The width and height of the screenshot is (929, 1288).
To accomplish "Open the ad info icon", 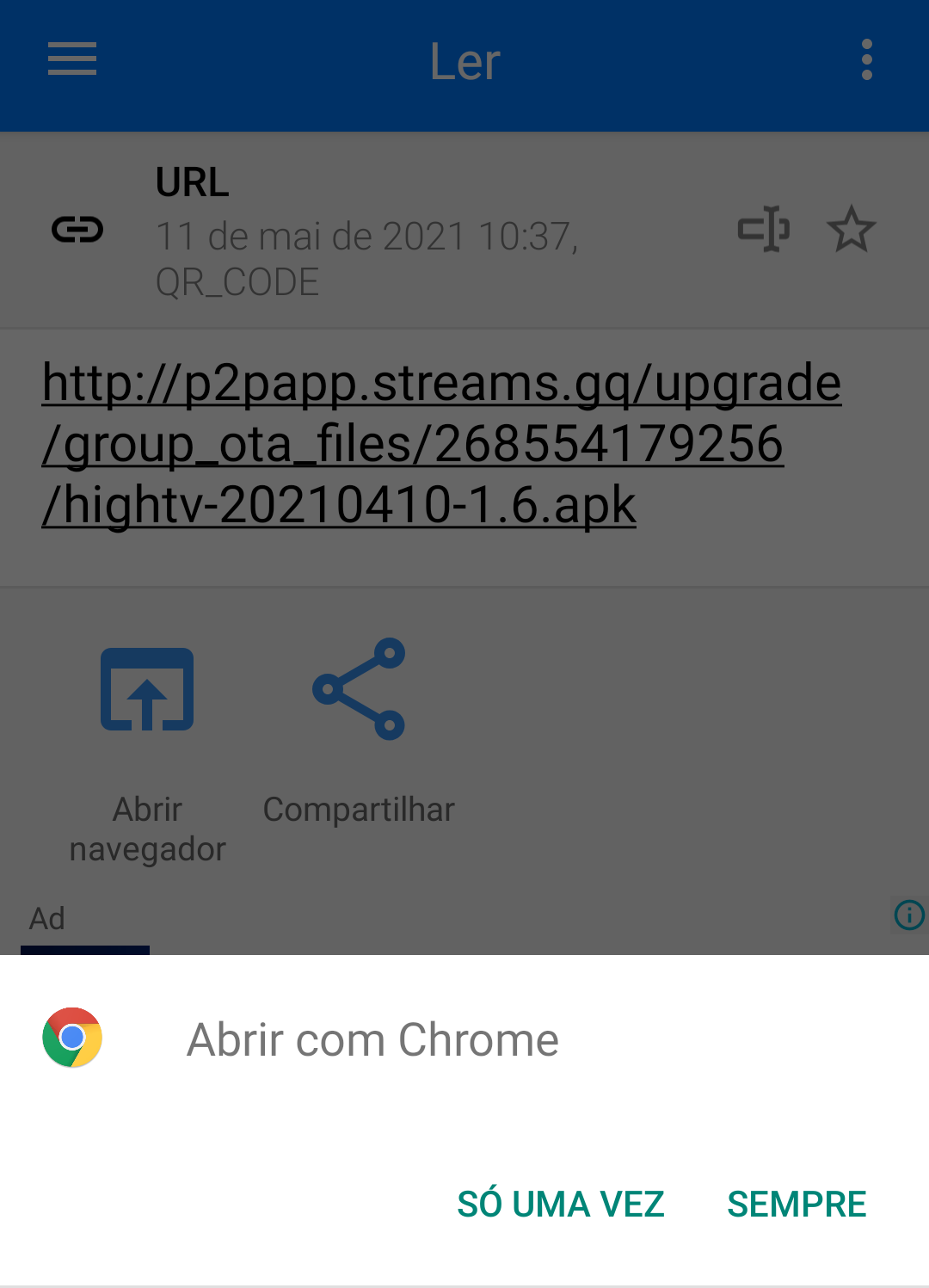I will click(x=908, y=915).
